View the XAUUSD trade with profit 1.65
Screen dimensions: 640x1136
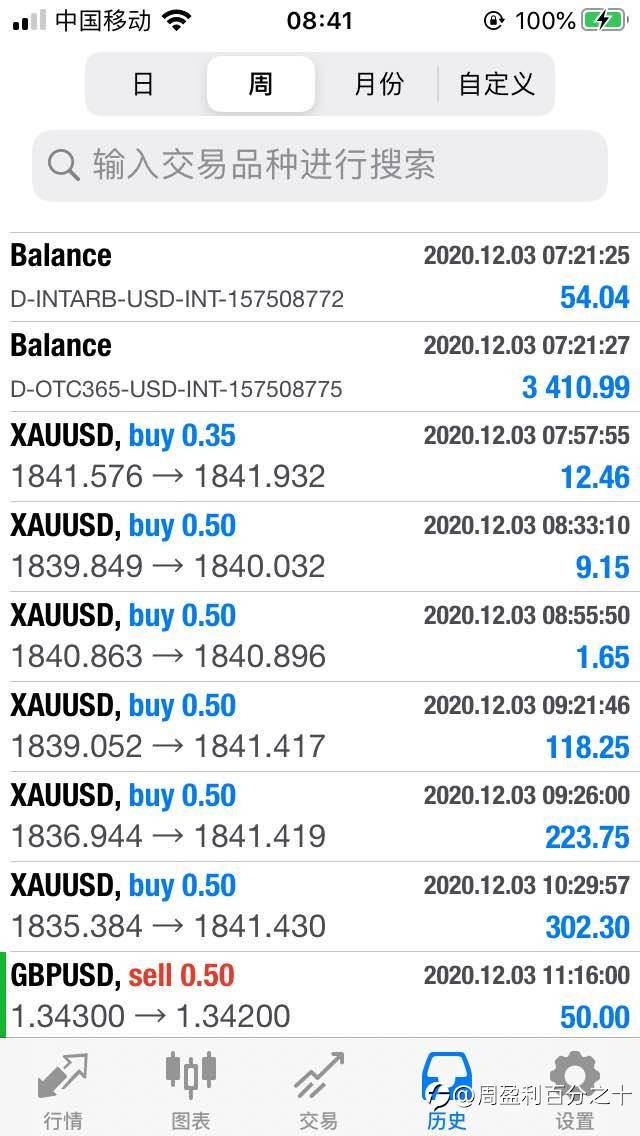point(320,637)
